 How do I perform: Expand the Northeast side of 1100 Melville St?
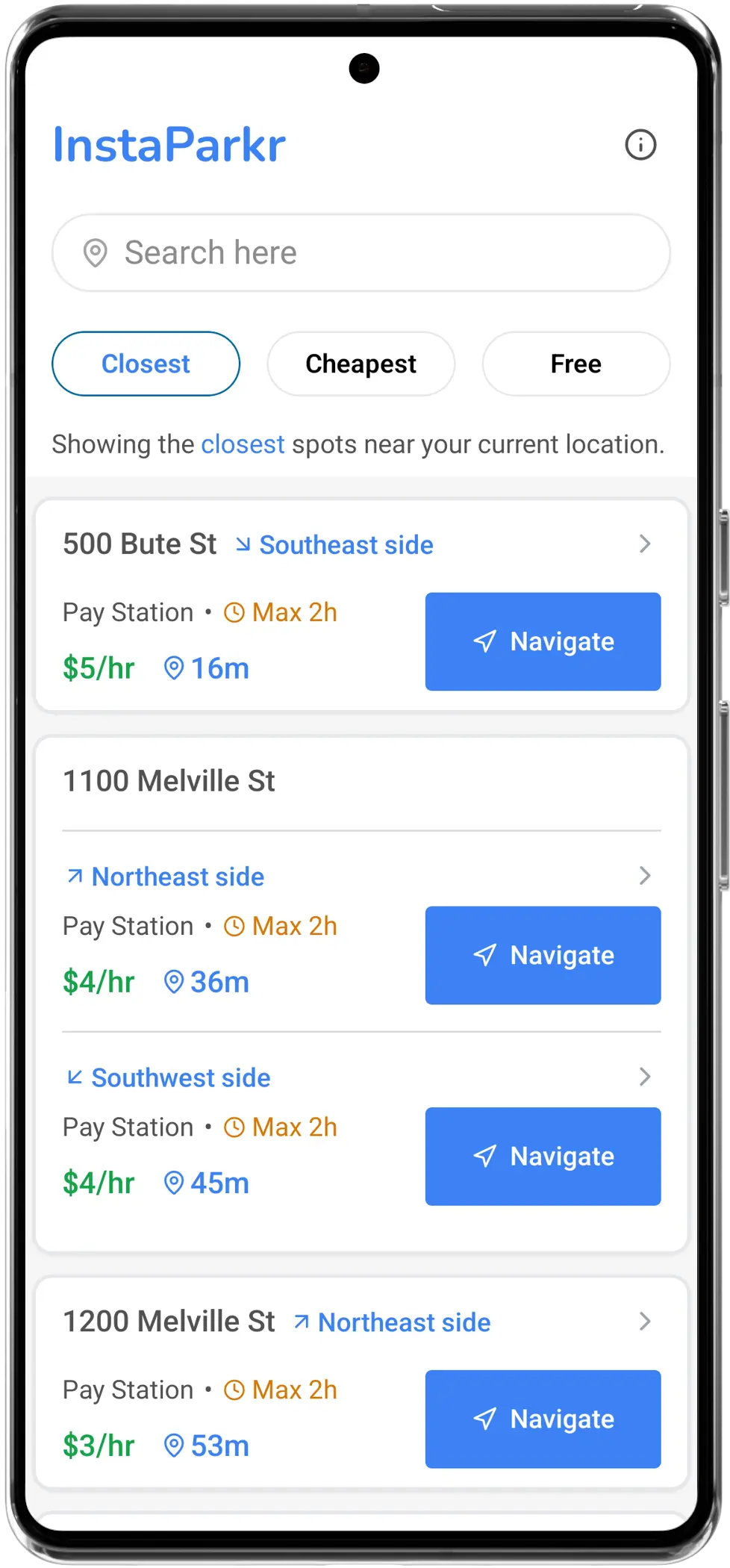point(645,875)
